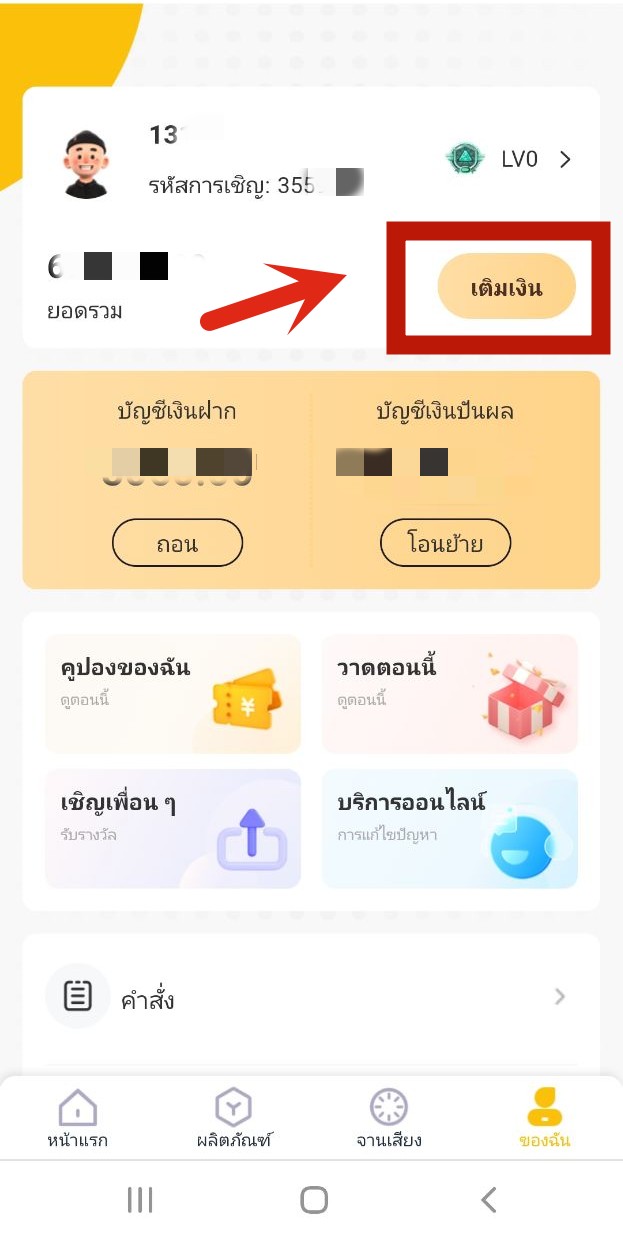The height and width of the screenshot is (1241, 623).
Task: Select the ของฉัน profile tab
Action: click(545, 1119)
